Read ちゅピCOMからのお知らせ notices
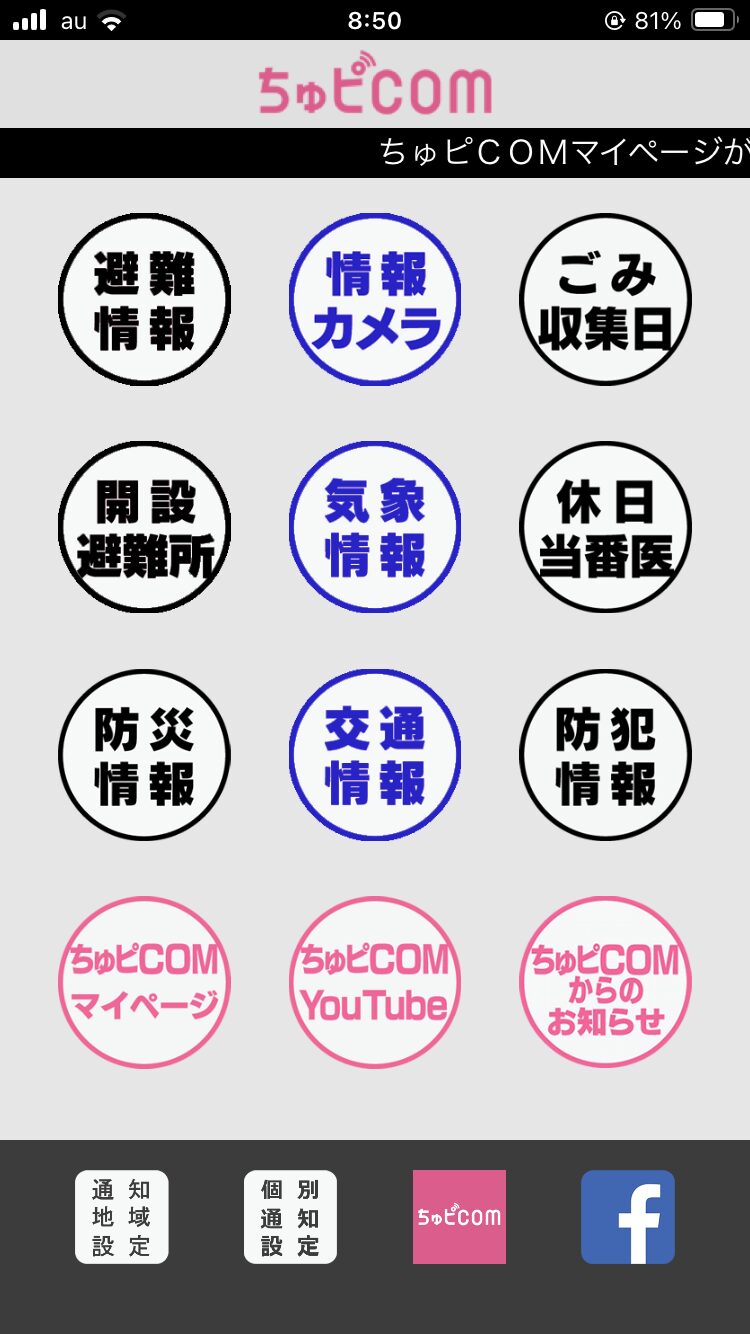Image resolution: width=750 pixels, height=1334 pixels. (x=606, y=982)
